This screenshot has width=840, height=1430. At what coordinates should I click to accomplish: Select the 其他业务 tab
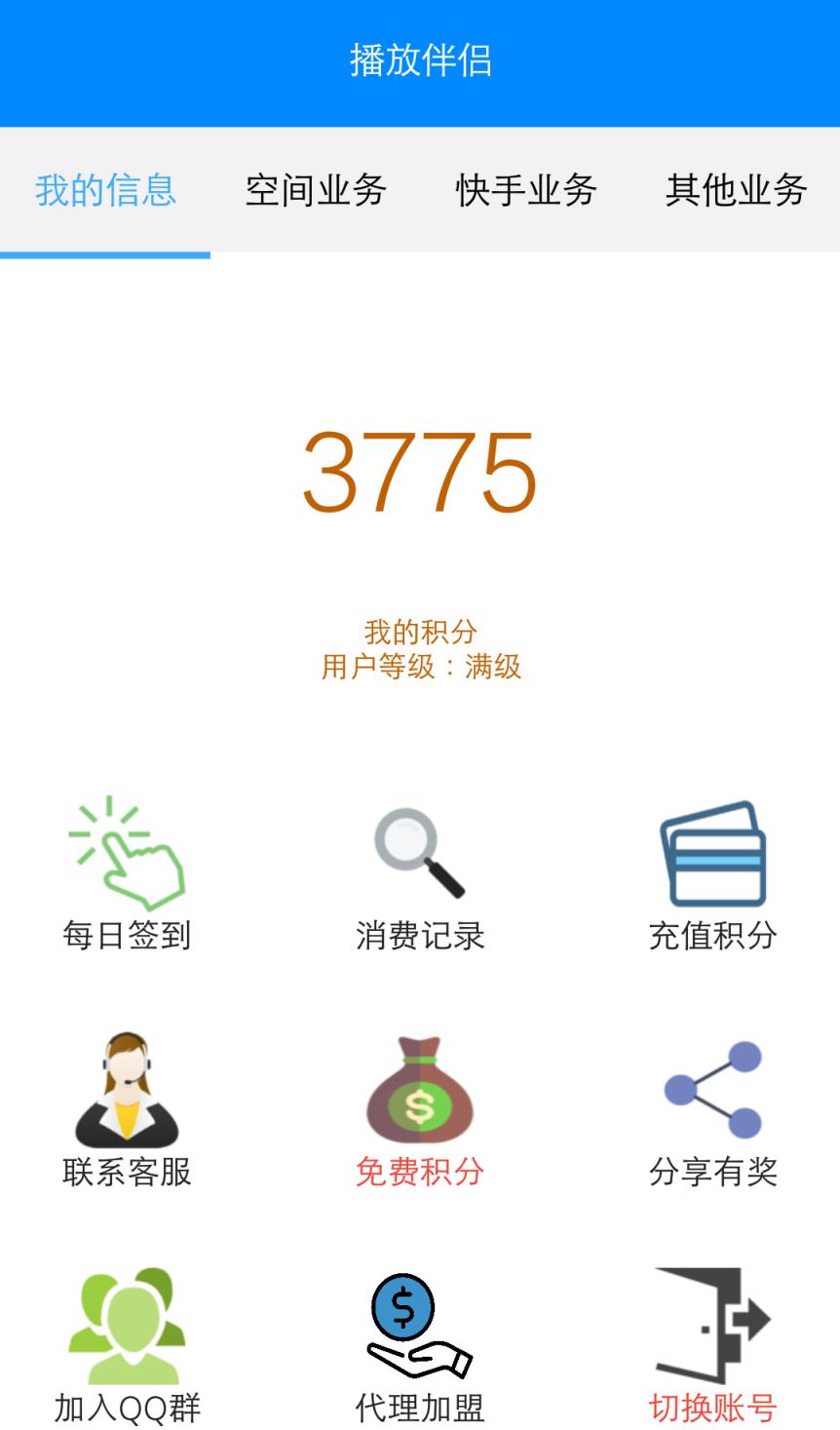click(737, 191)
